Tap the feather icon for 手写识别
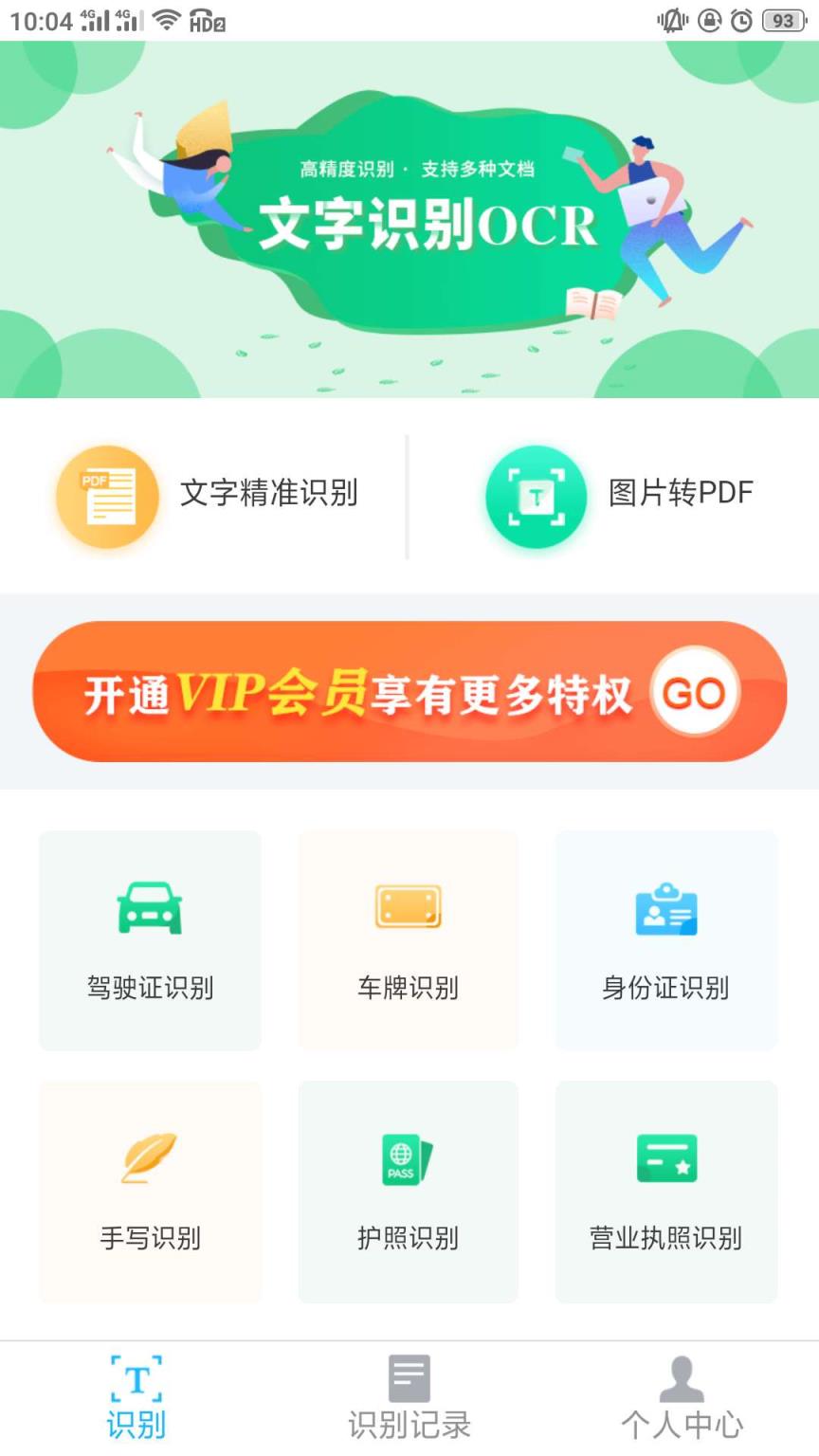This screenshot has width=819, height=1456. click(149, 1158)
